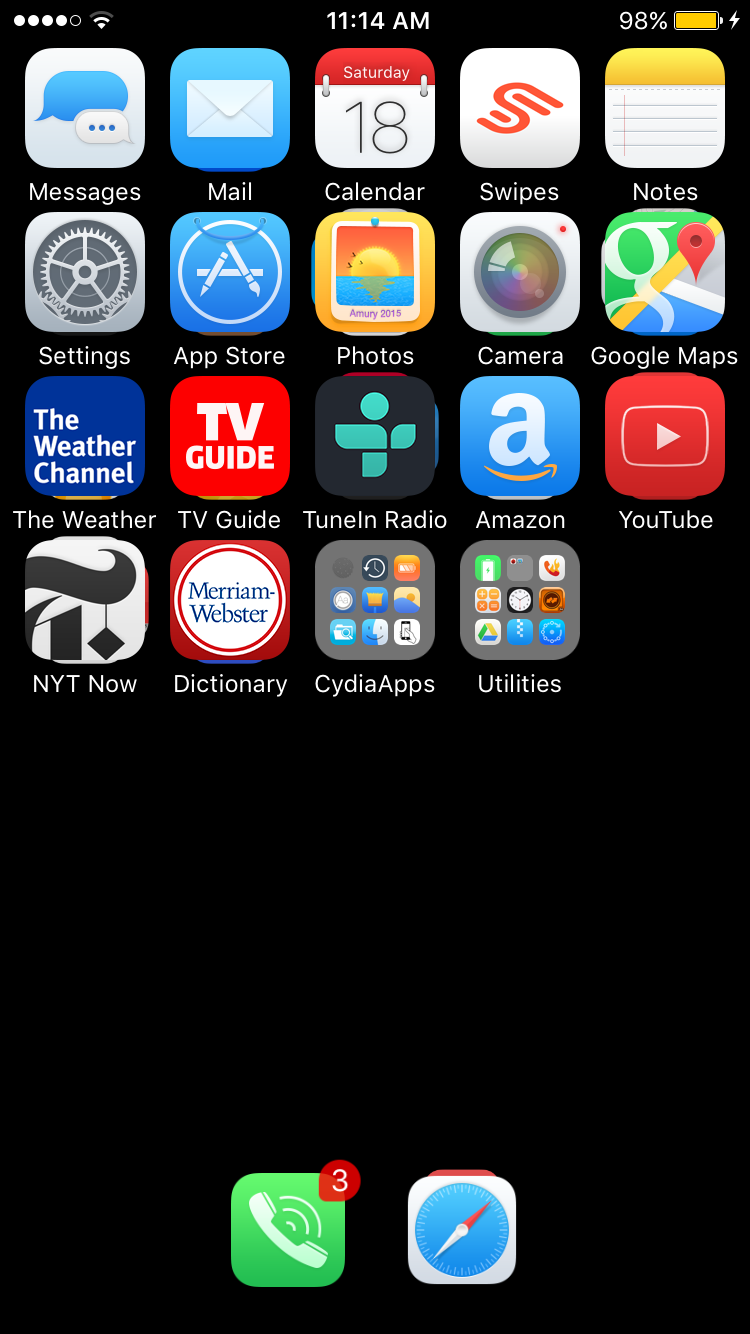Launch Merriam-Webster Dictionary
Image resolution: width=750 pixels, height=1334 pixels.
(x=230, y=600)
